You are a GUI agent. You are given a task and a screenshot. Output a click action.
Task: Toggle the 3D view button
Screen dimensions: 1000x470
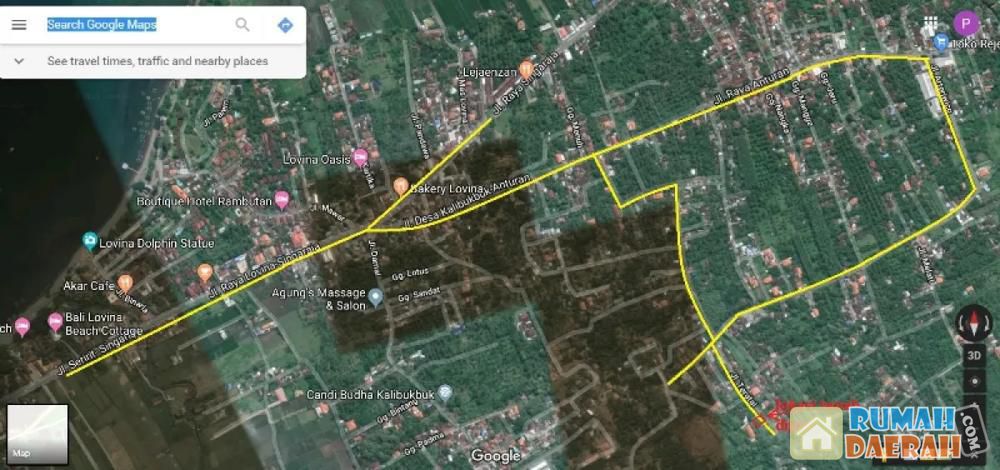[x=974, y=355]
